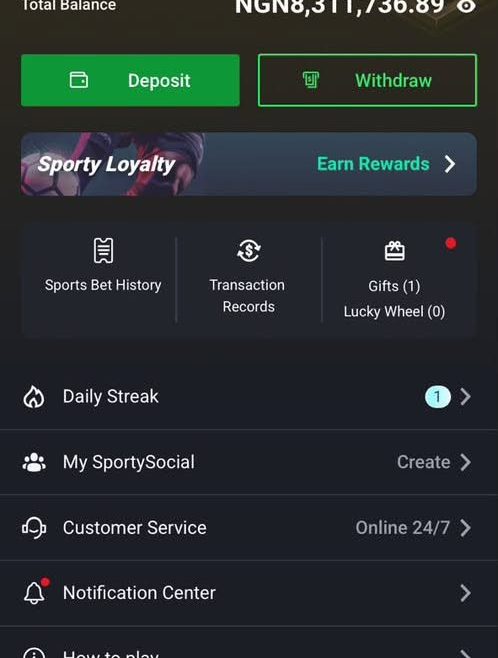The width and height of the screenshot is (498, 658).
Task: Open the How to play row
Action: tap(249, 646)
